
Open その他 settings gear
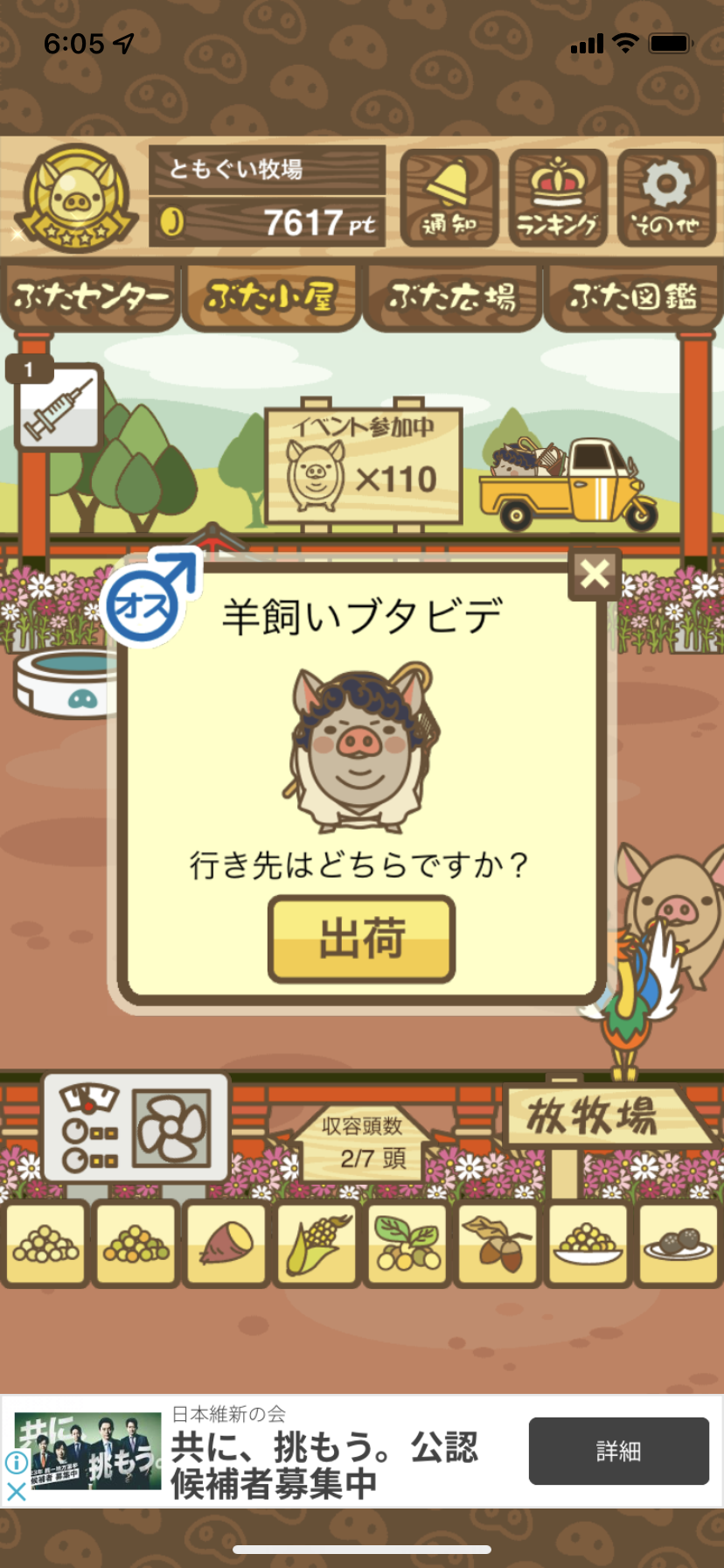[x=666, y=198]
